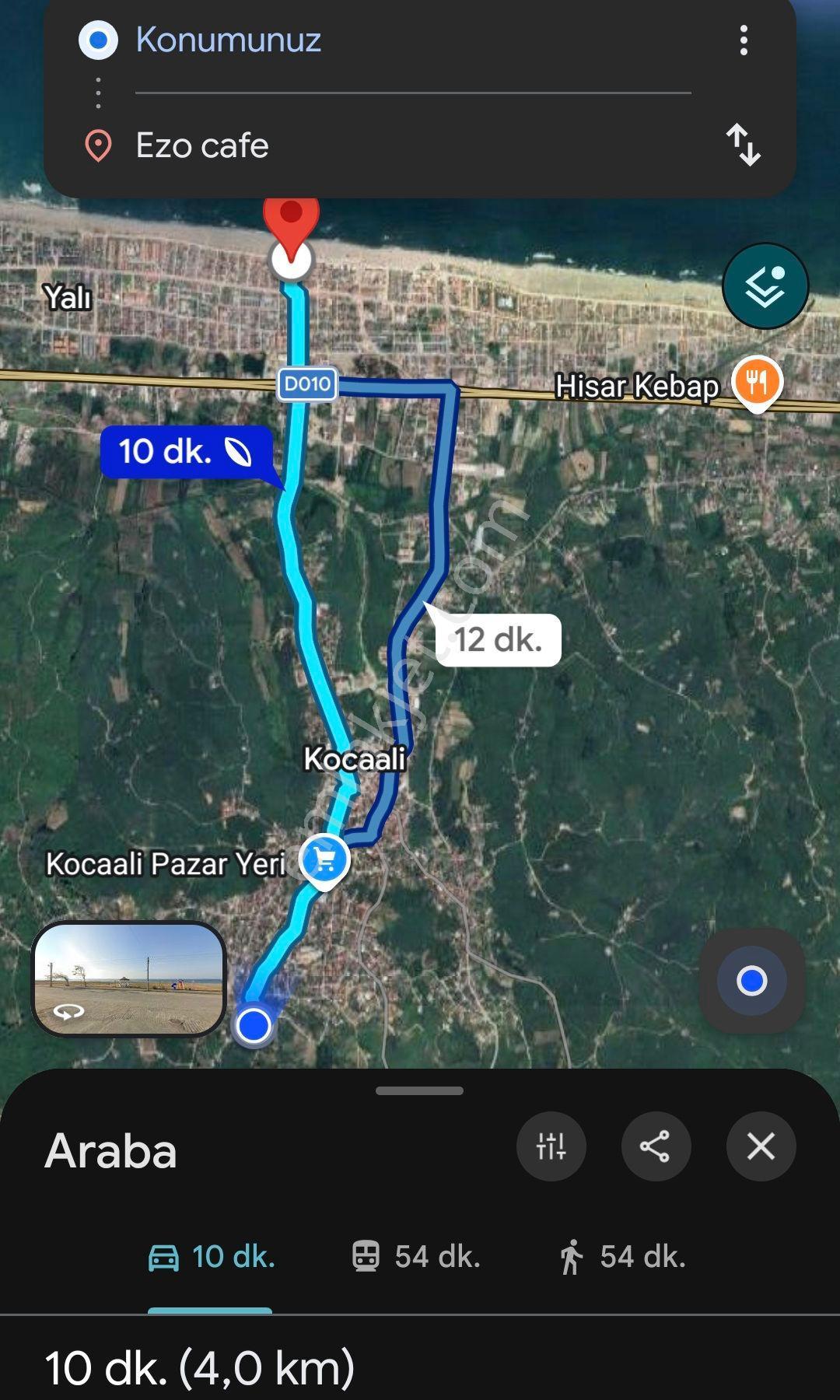Expand the bottom sheet handle
The width and height of the screenshot is (840, 1400).
click(419, 1090)
